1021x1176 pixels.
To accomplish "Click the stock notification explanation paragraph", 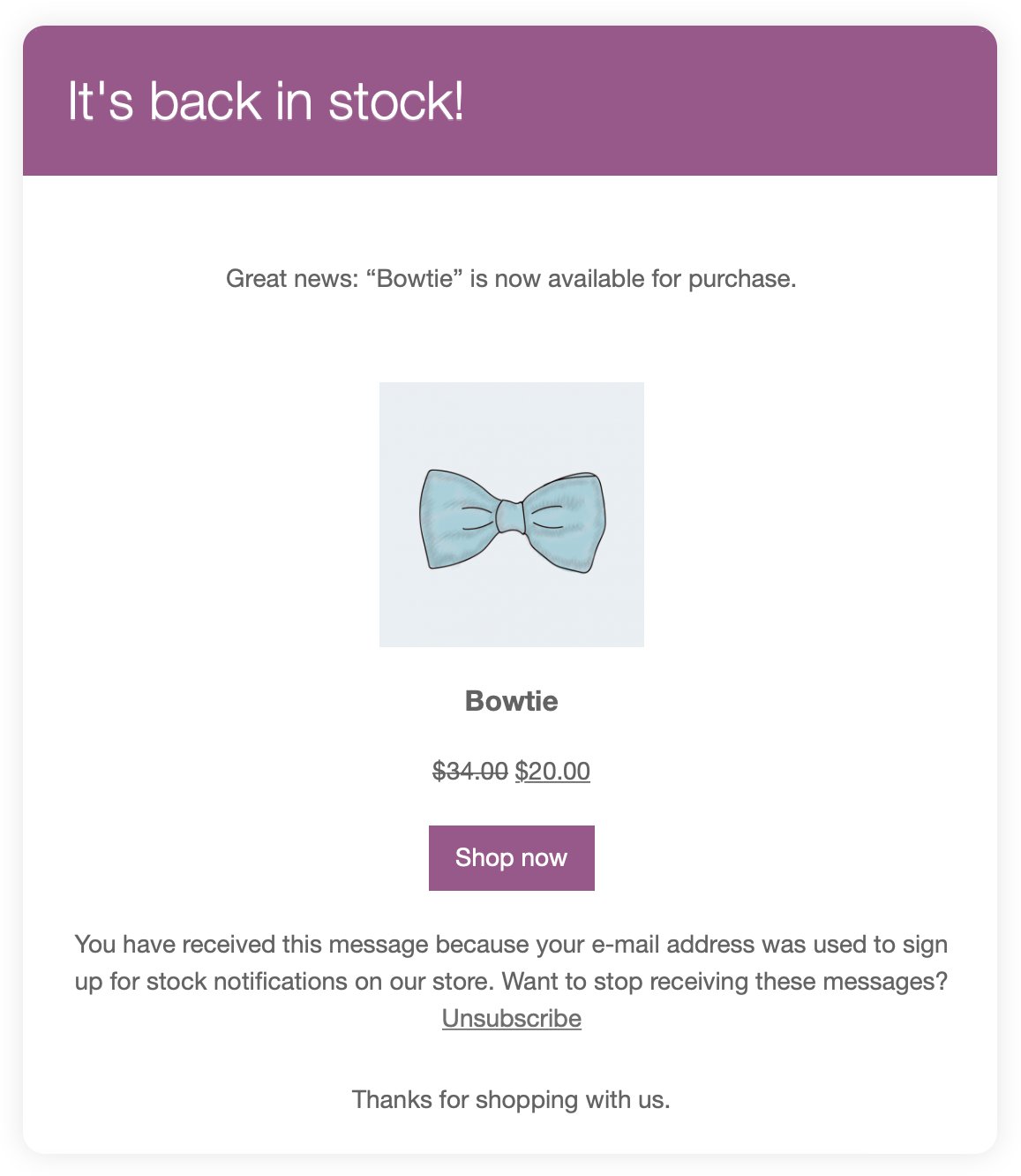I will click(x=511, y=962).
